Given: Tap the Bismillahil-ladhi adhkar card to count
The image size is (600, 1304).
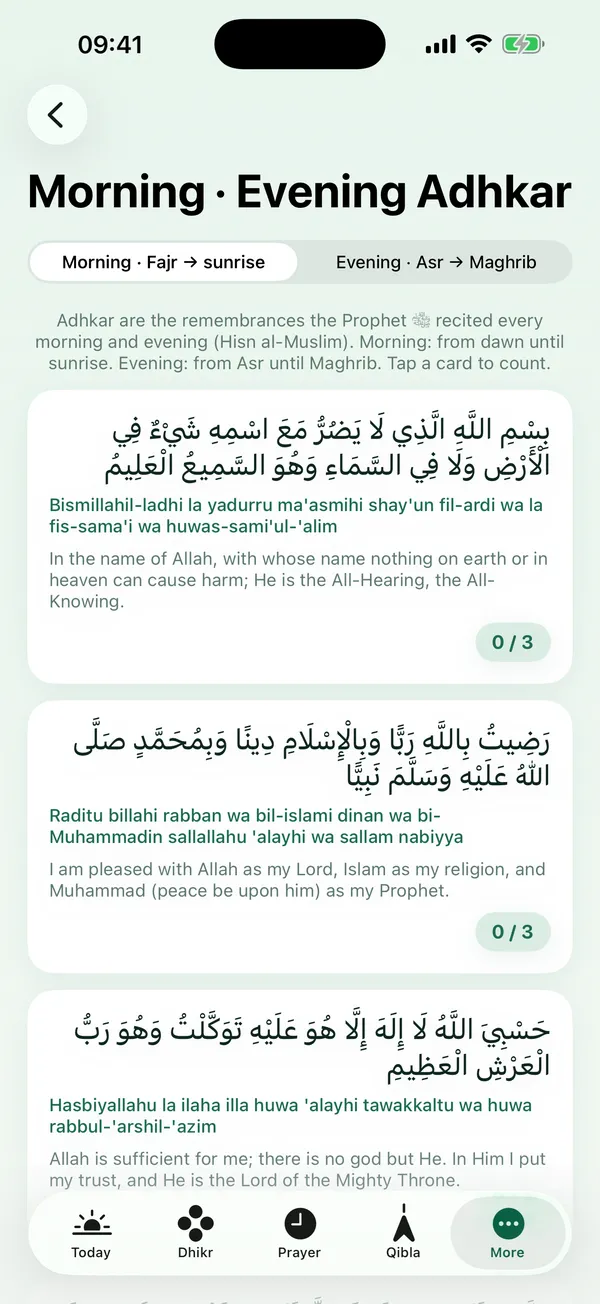Looking at the screenshot, I should [300, 536].
